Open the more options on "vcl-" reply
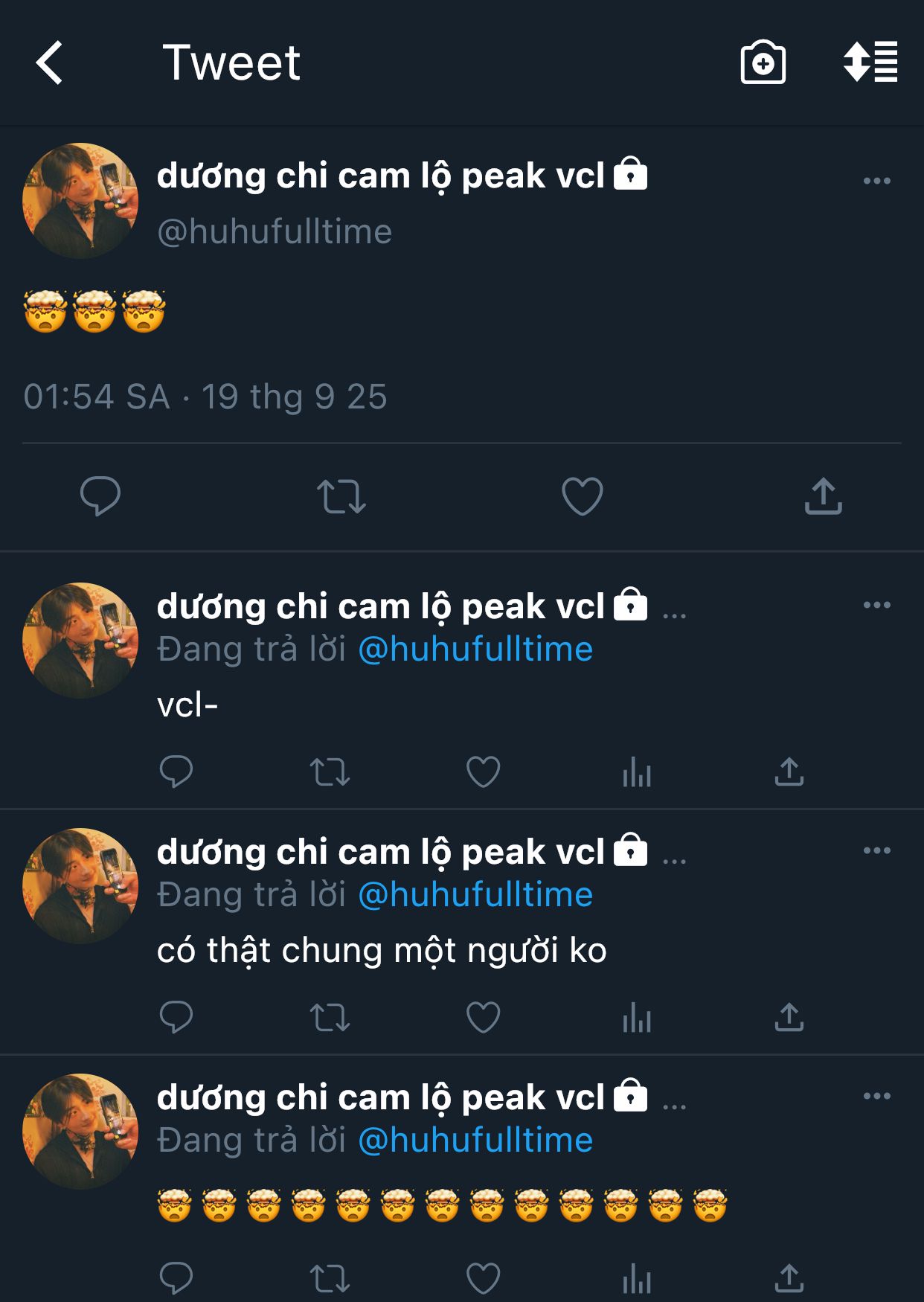This screenshot has height=1302, width=924. pos(876,605)
